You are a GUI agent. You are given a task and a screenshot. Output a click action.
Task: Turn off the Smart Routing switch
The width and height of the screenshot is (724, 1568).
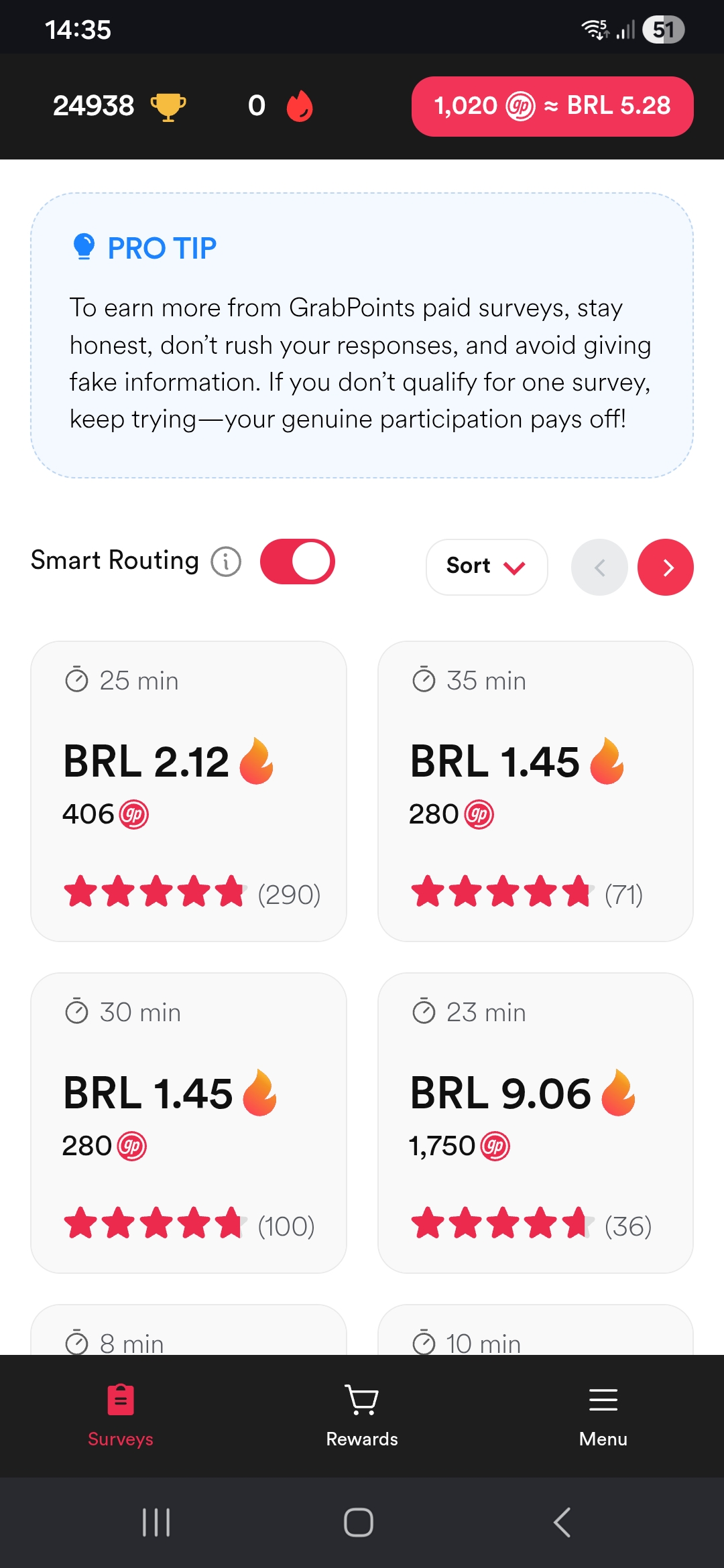[x=298, y=562]
